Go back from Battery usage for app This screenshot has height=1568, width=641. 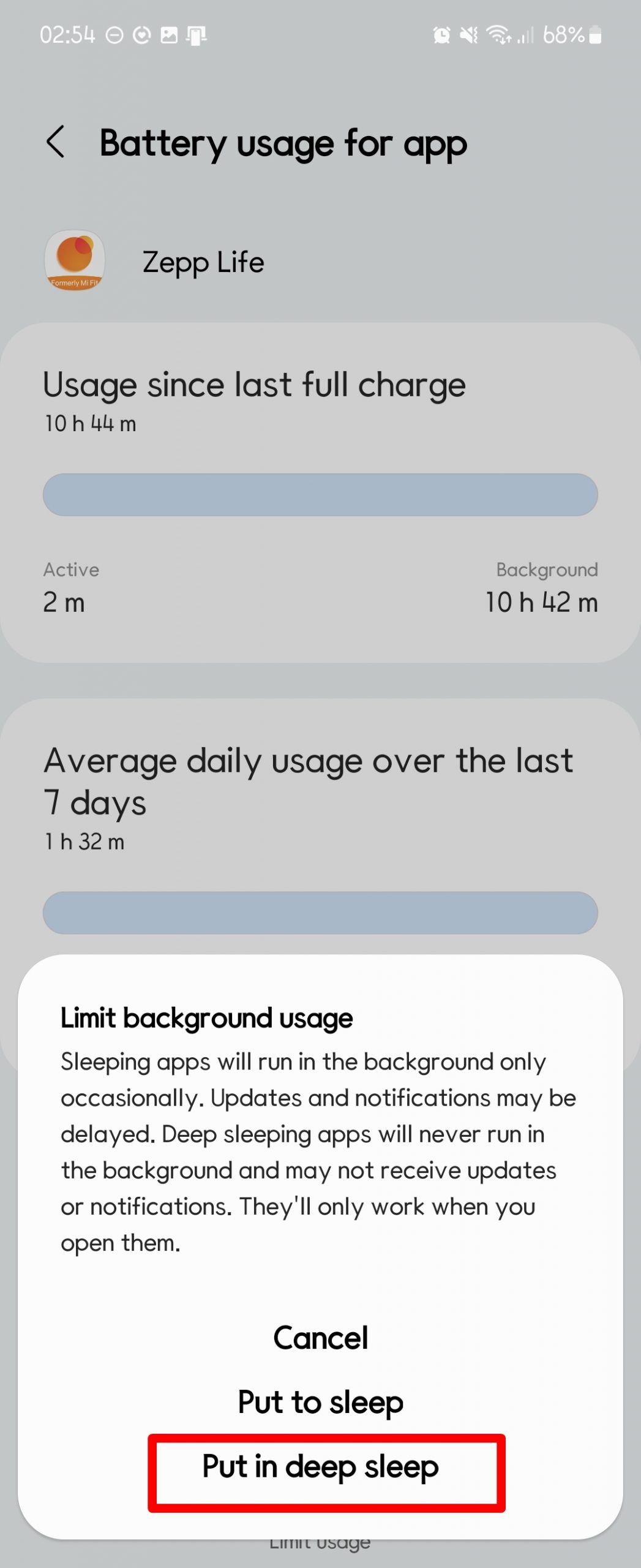[x=56, y=142]
